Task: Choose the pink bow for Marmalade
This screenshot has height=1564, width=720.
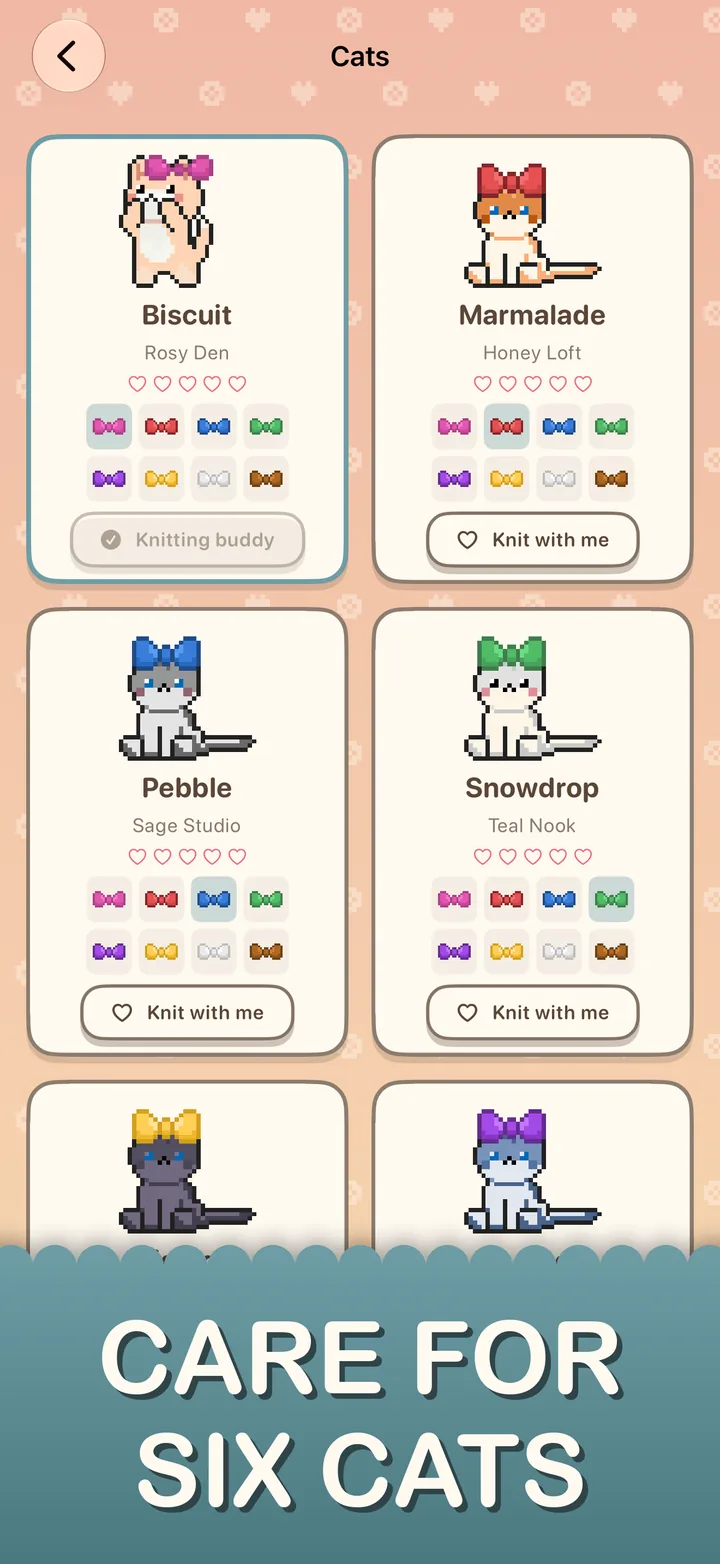Action: (454, 427)
